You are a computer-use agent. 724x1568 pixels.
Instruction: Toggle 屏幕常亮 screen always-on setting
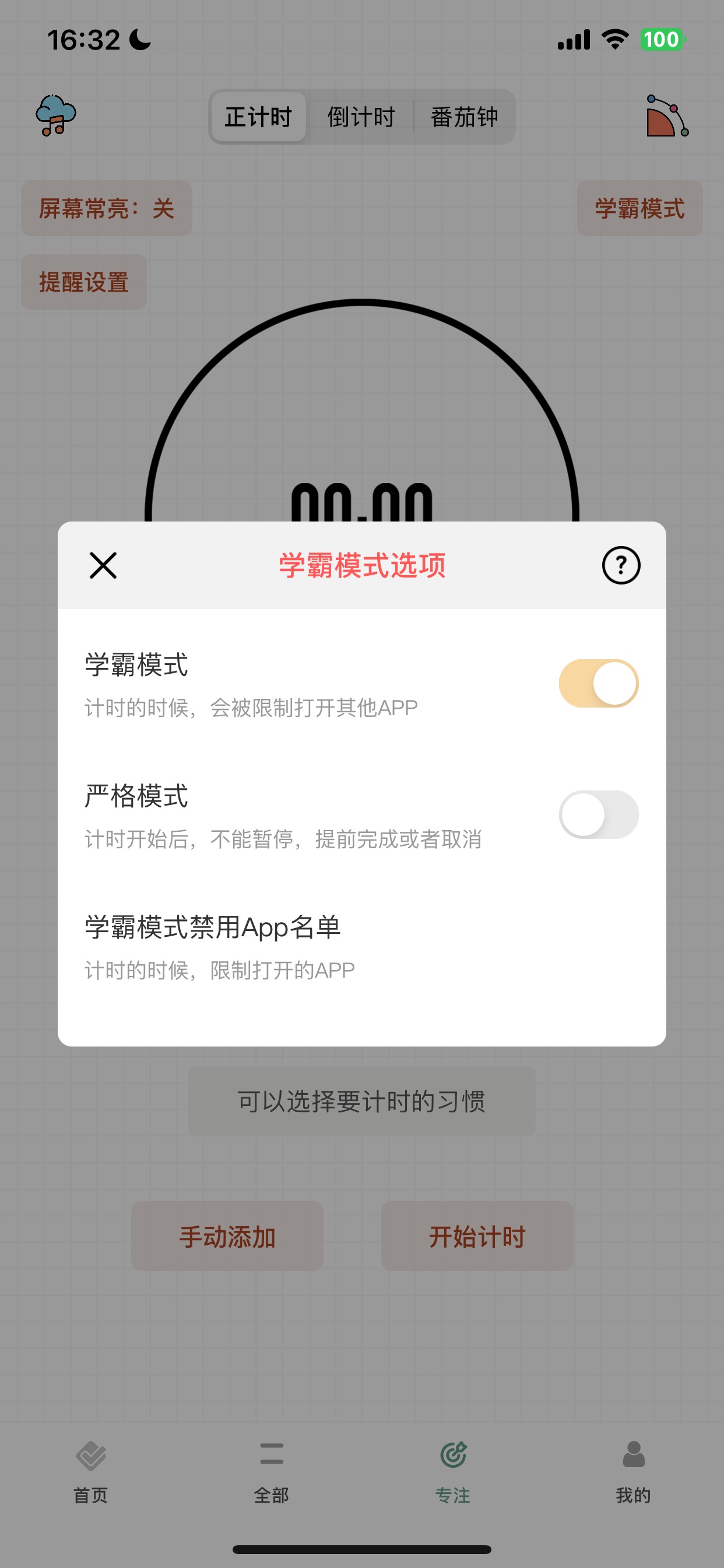click(x=107, y=208)
